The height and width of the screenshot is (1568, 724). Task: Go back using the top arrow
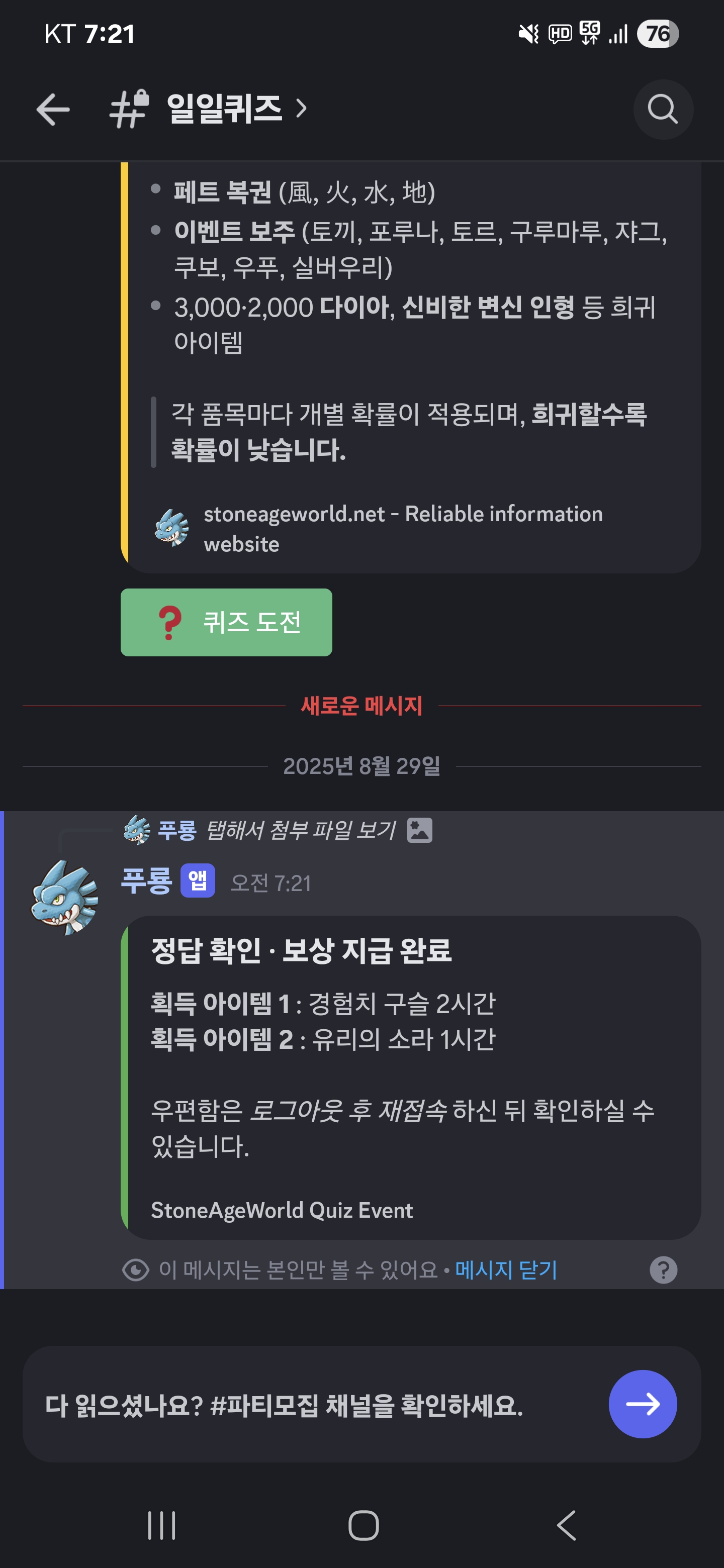(x=53, y=110)
